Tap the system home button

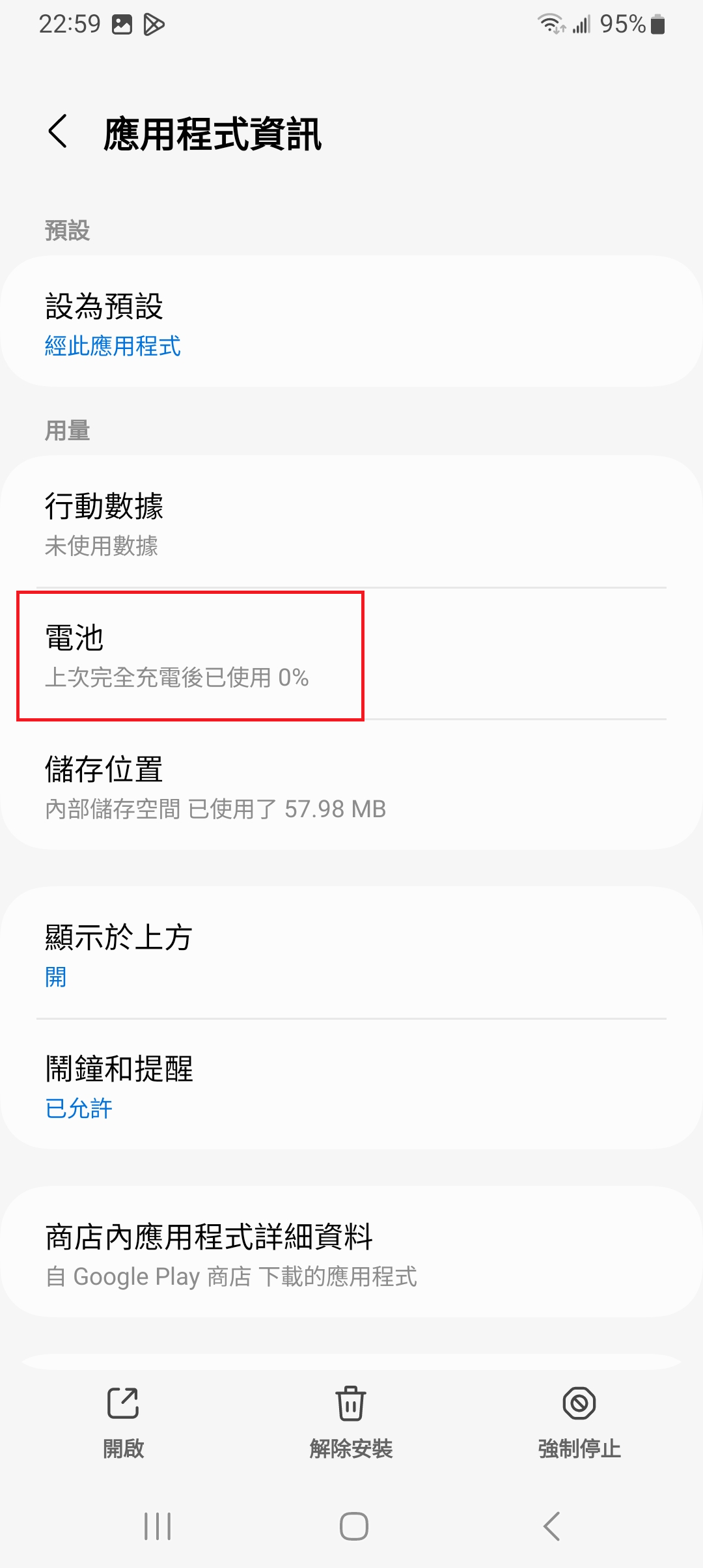(x=353, y=1526)
